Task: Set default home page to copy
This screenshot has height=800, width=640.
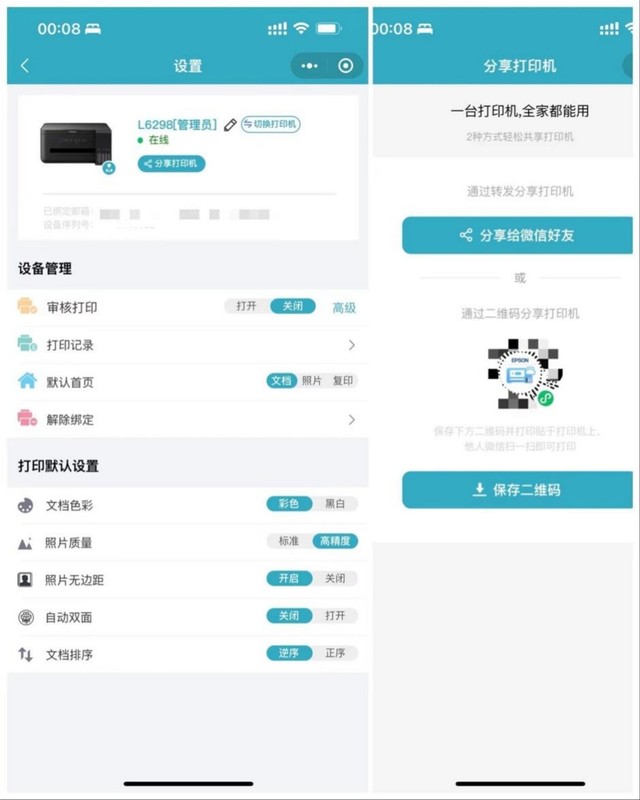Action: [342, 381]
